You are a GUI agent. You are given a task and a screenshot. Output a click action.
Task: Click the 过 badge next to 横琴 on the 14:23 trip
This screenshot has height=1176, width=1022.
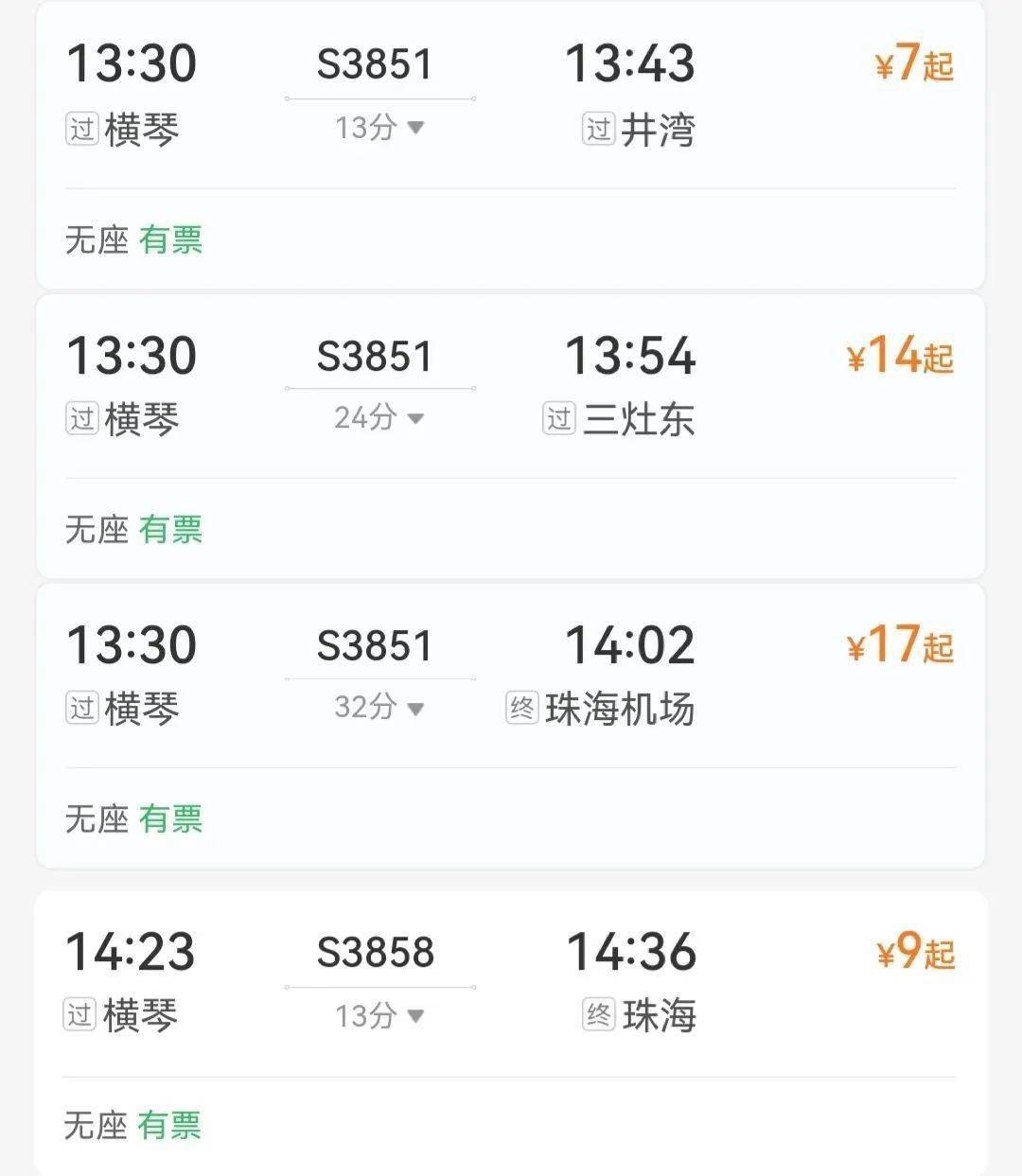[80, 1010]
